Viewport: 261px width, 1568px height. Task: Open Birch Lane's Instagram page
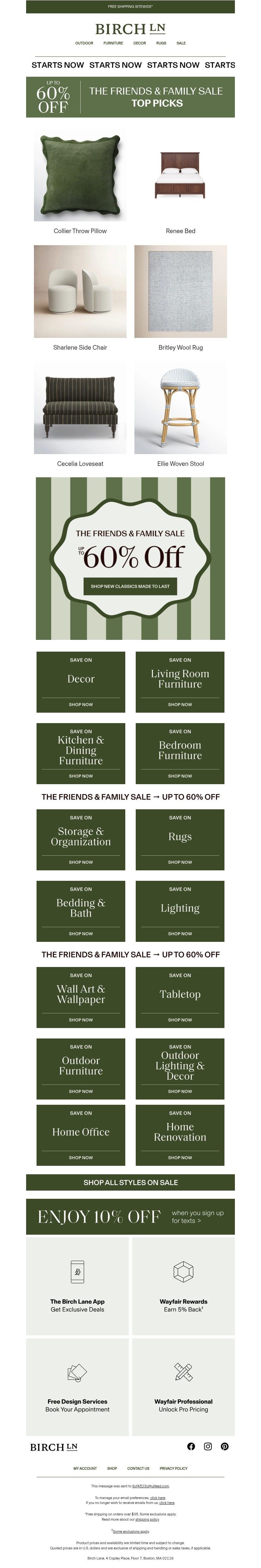coord(207,1446)
